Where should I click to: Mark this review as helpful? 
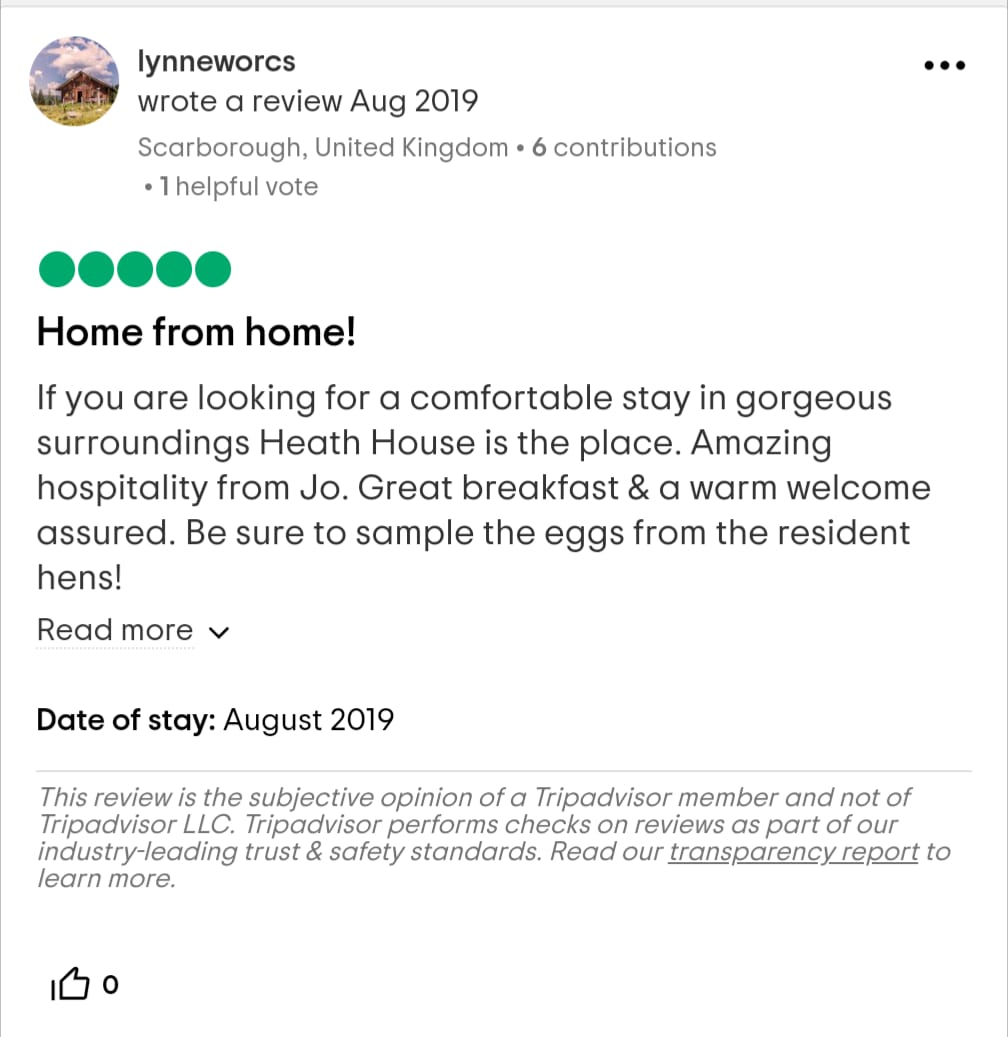pyautogui.click(x=72, y=986)
